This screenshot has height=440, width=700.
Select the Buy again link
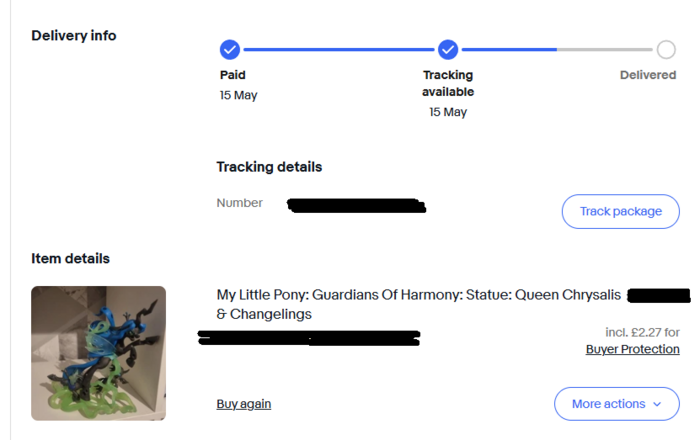tap(243, 404)
